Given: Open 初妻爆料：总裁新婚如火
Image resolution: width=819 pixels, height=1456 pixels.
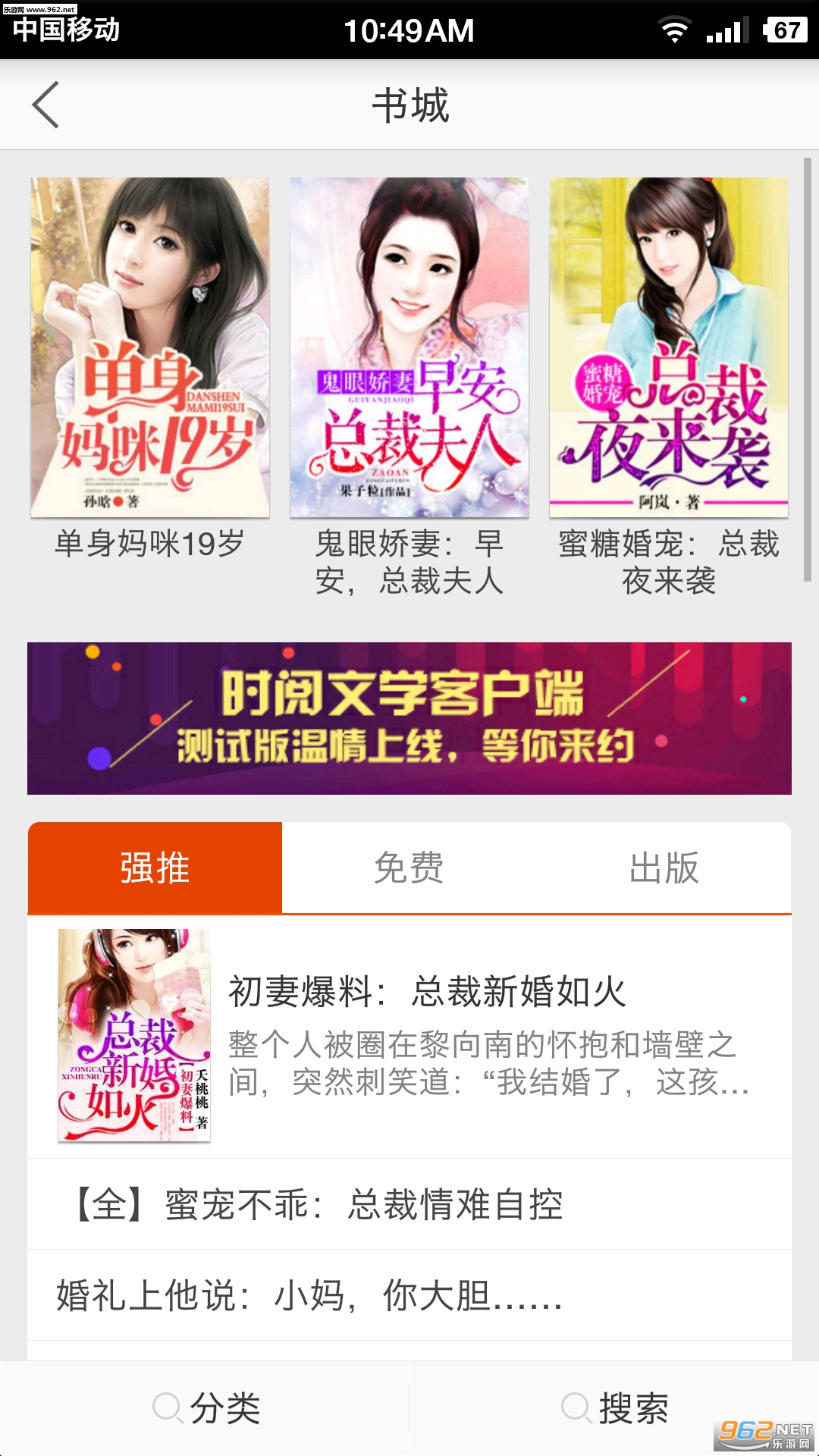Looking at the screenshot, I should (409, 1036).
